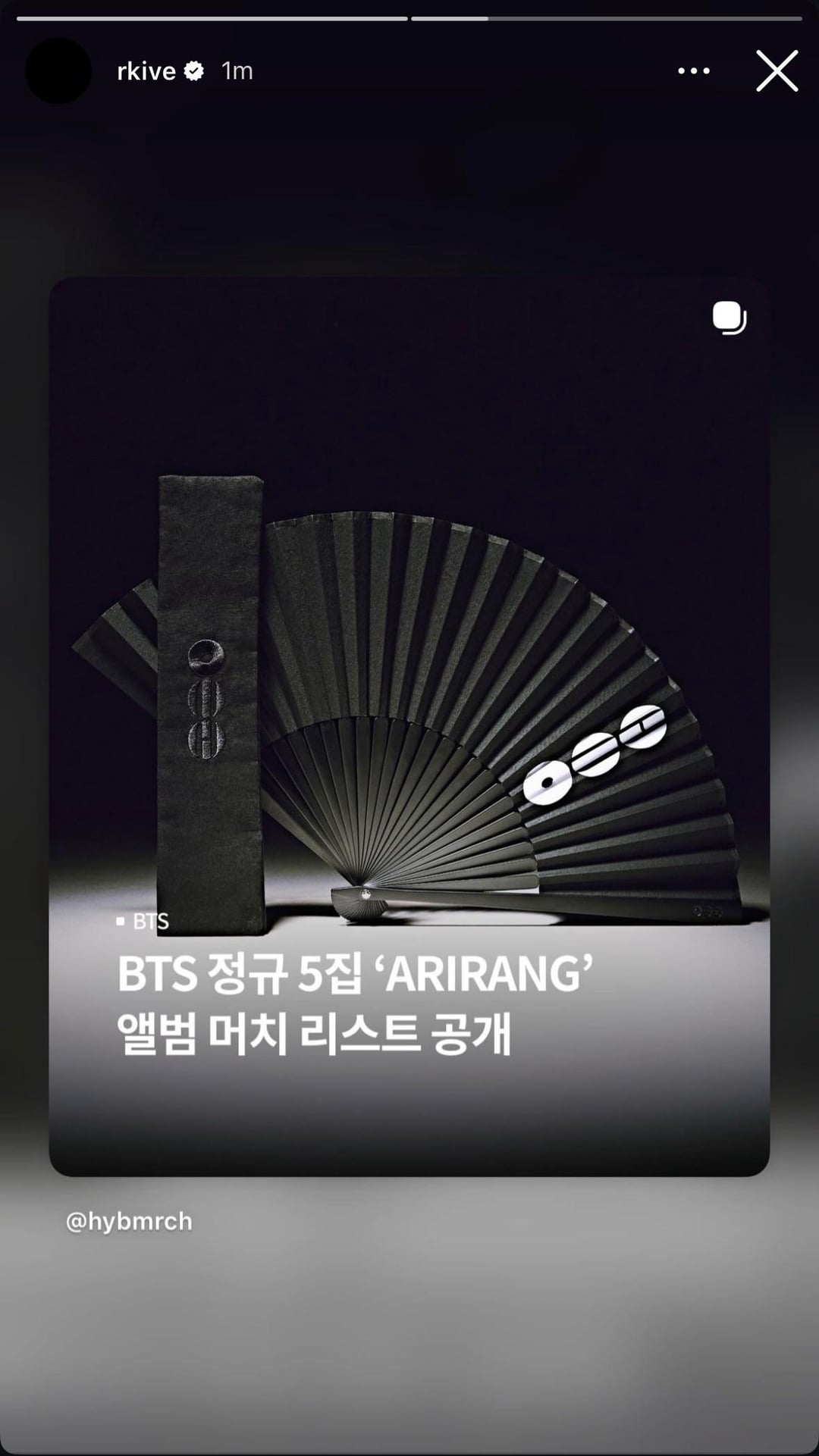Screen dimensions: 819x1456
Task: Visit the @hybmrch mention
Action: coord(129,1221)
